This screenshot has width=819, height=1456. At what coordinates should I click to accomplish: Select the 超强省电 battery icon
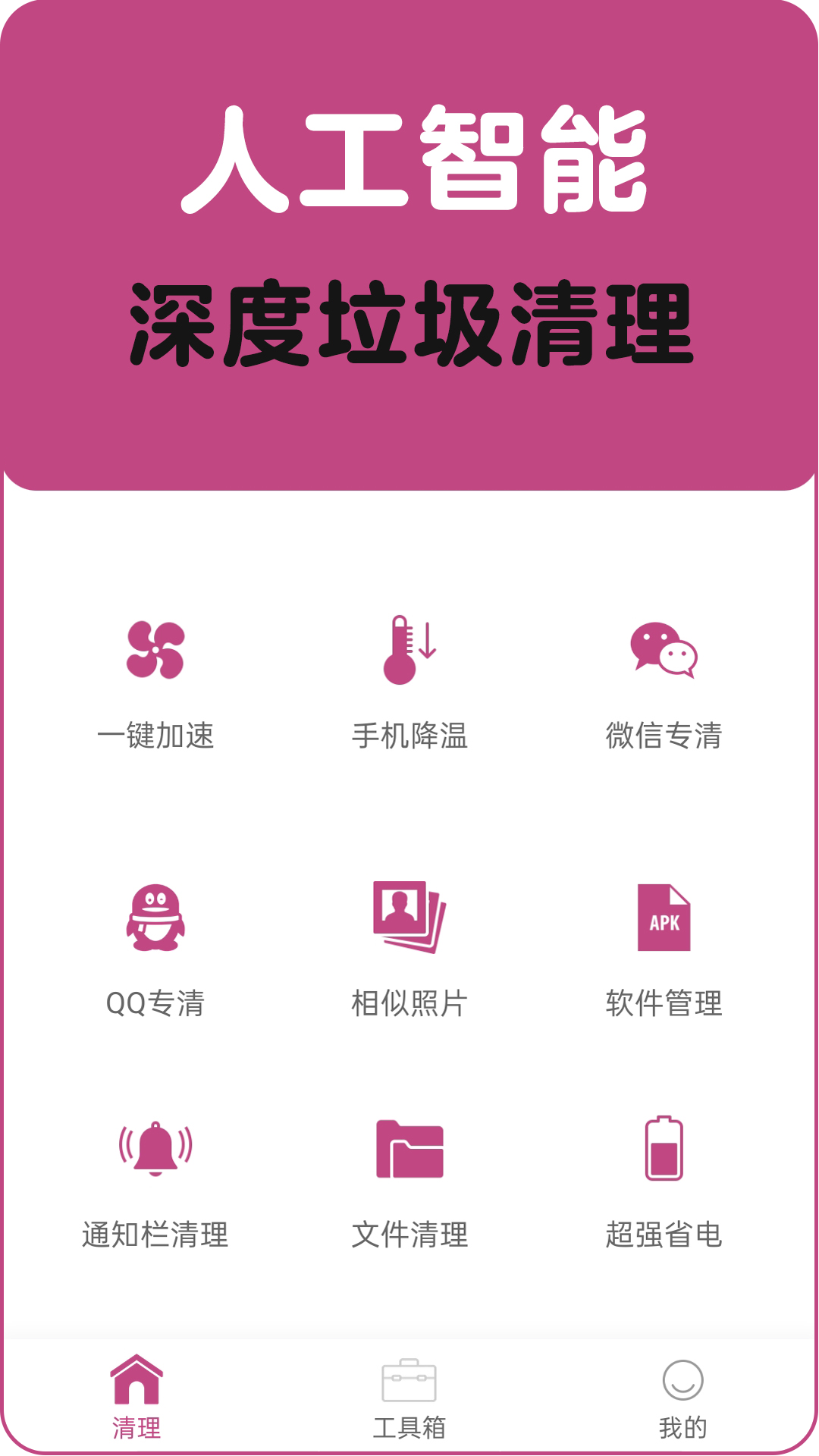point(664,1149)
